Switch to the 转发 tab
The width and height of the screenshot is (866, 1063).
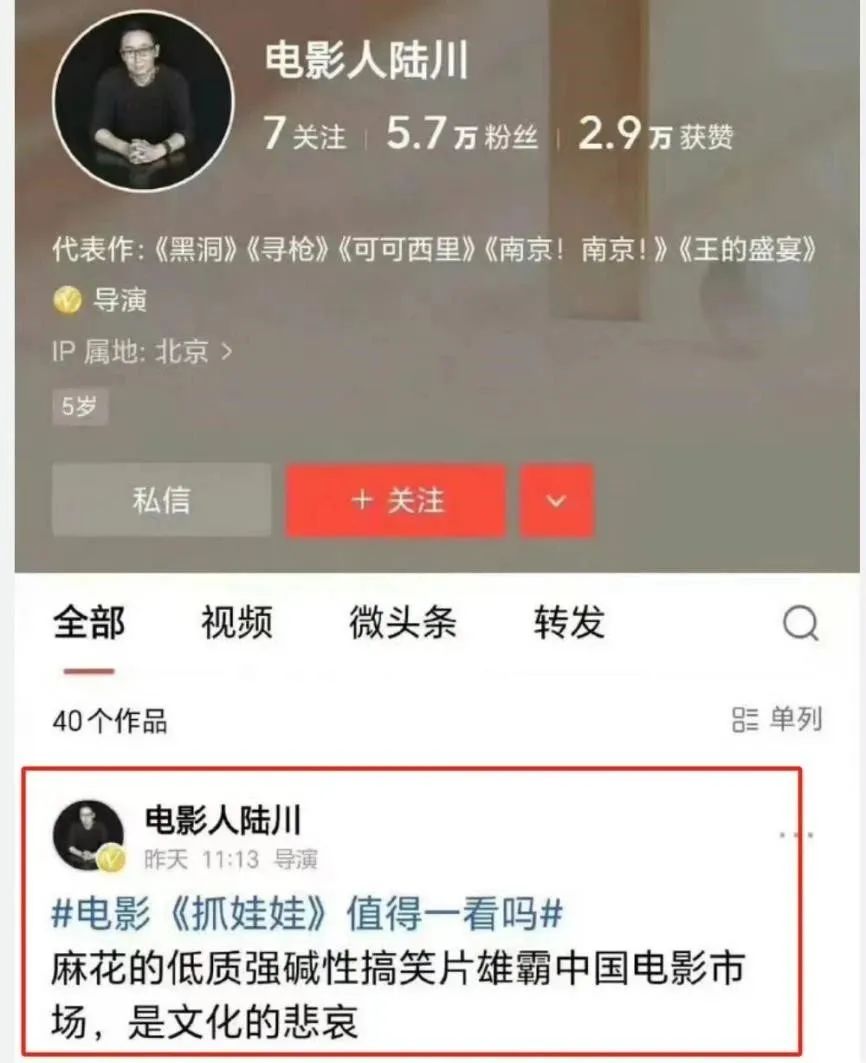[569, 623]
